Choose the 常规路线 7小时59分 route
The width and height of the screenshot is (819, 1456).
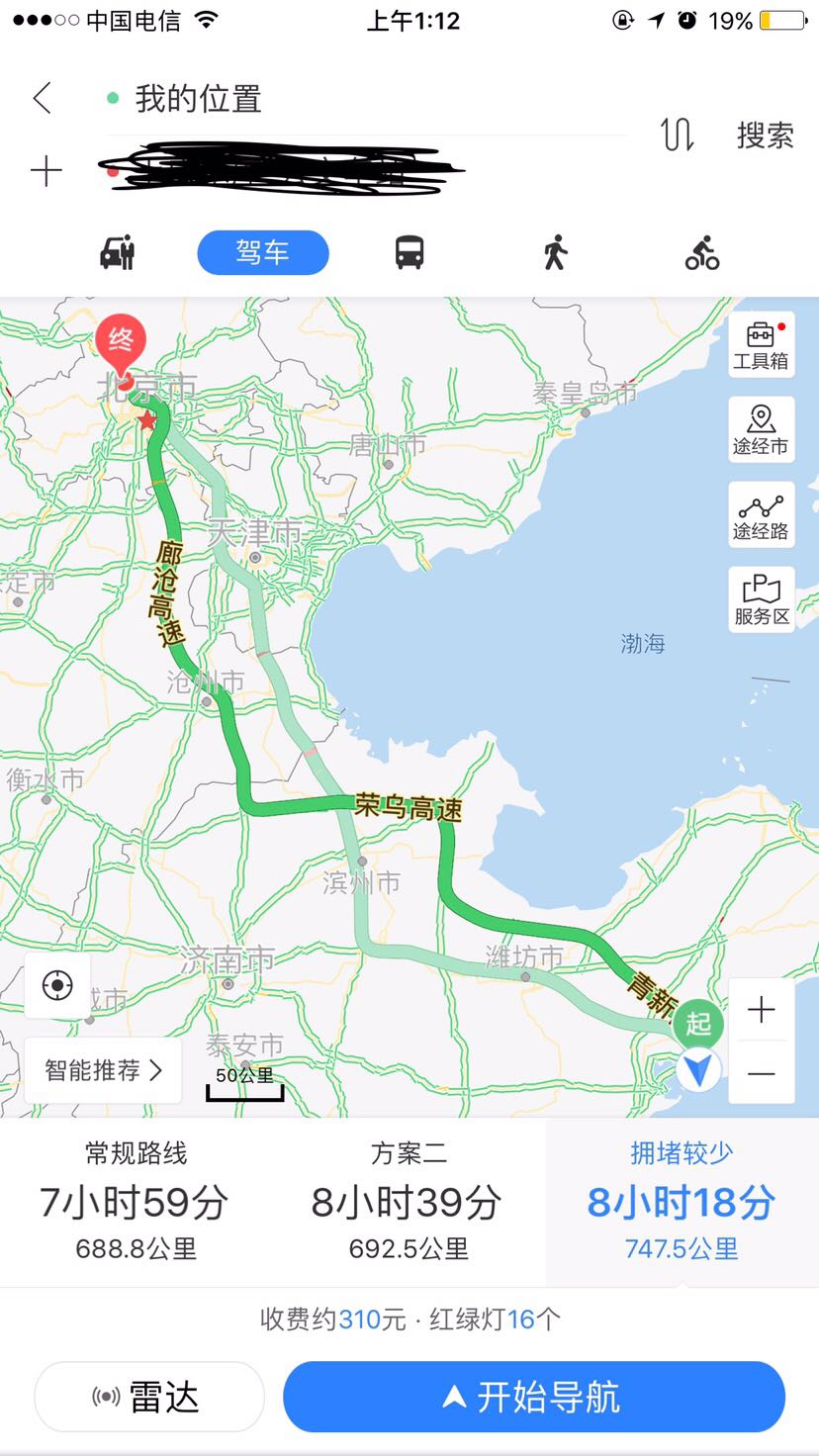(136, 1202)
